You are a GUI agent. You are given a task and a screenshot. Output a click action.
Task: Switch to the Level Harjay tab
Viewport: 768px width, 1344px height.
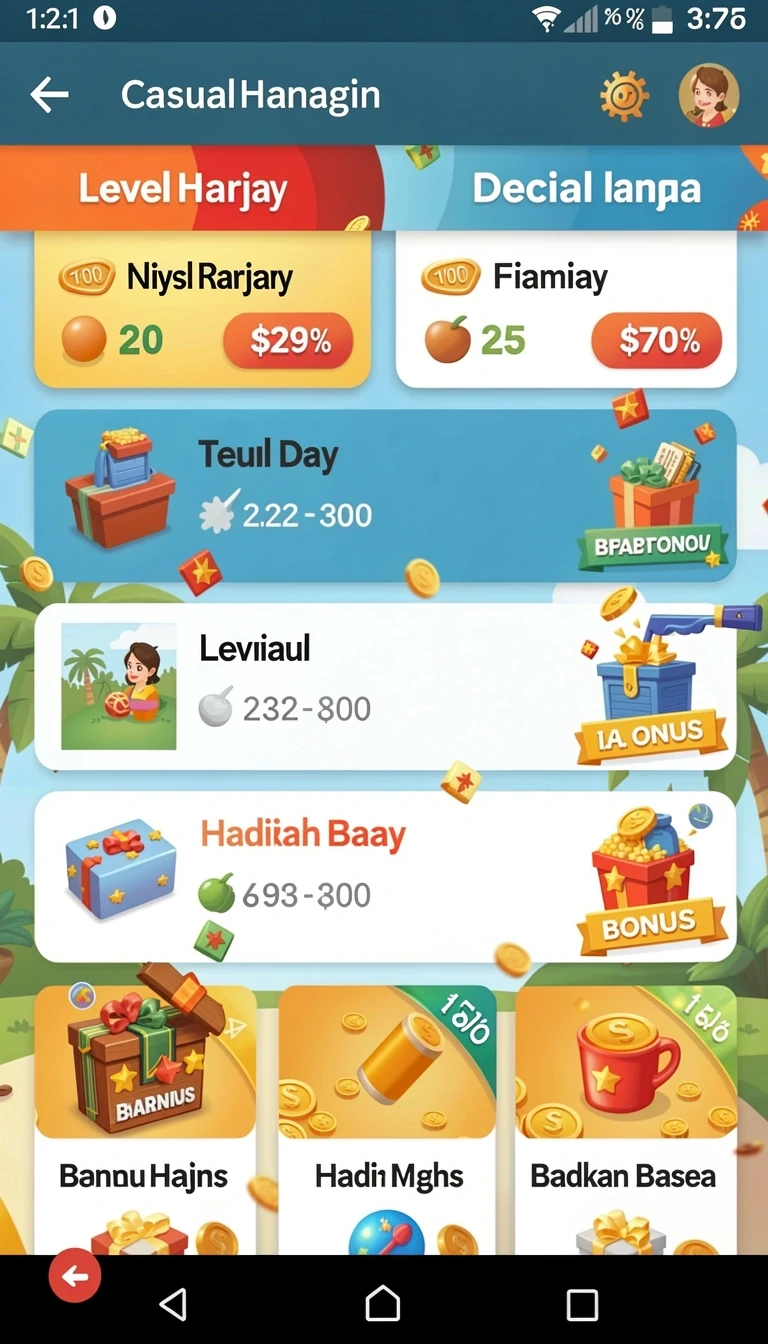(183, 188)
